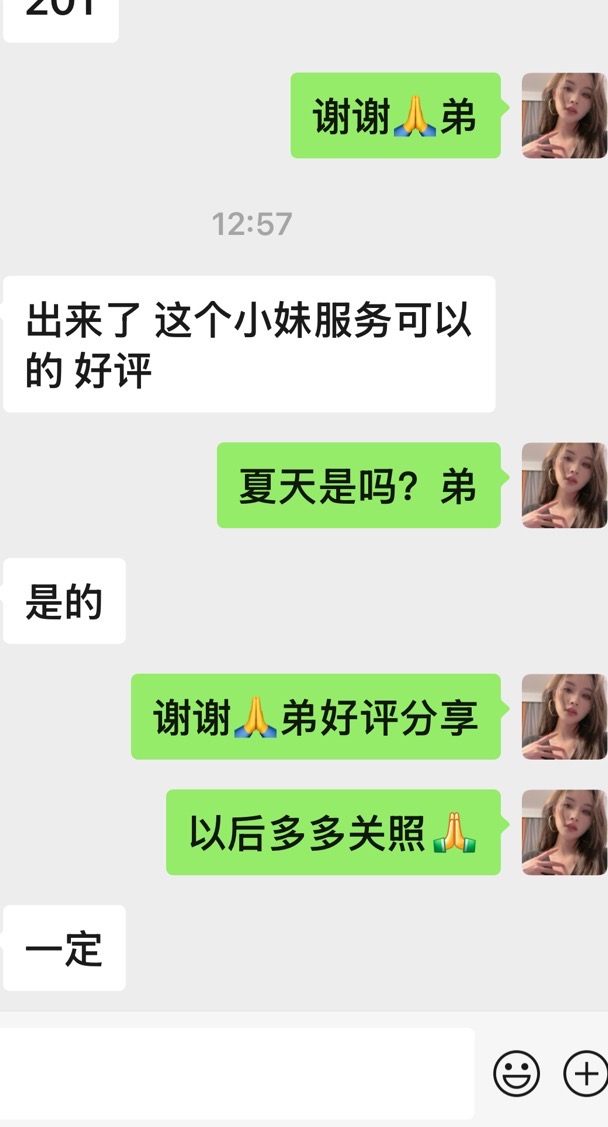
Task: Tap the message input field
Action: click(x=236, y=1073)
